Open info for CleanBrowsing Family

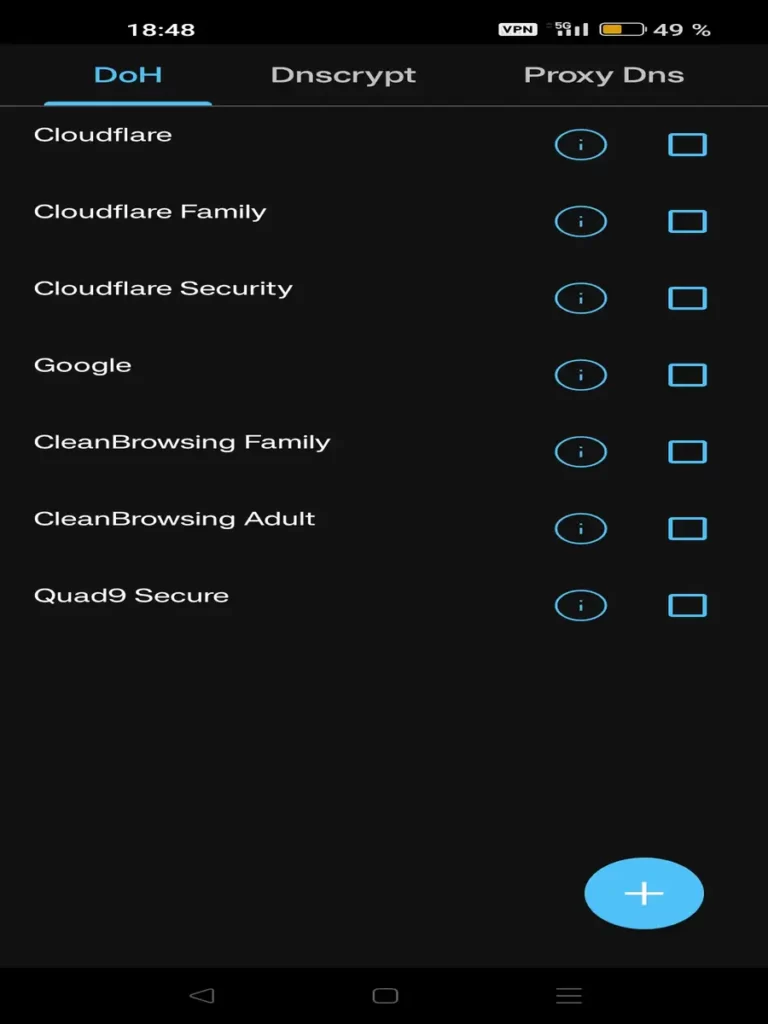coord(581,452)
